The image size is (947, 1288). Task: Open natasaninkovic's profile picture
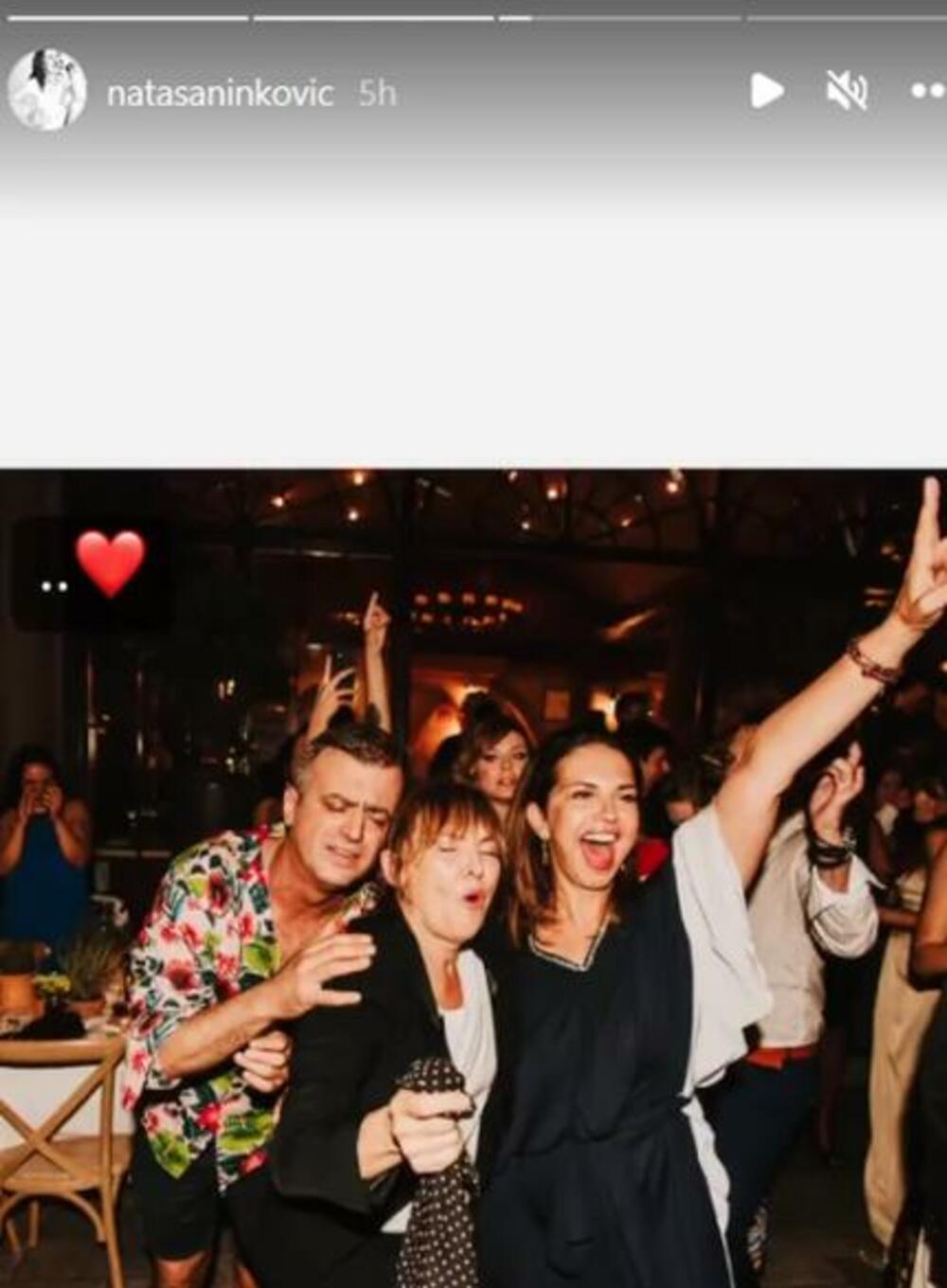[46, 91]
